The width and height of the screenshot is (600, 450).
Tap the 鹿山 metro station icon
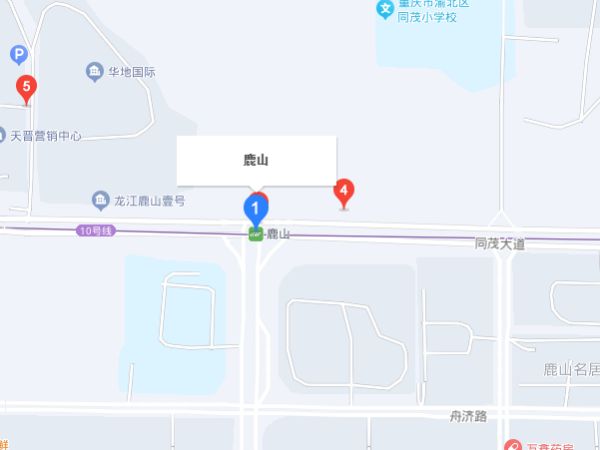coord(256,234)
